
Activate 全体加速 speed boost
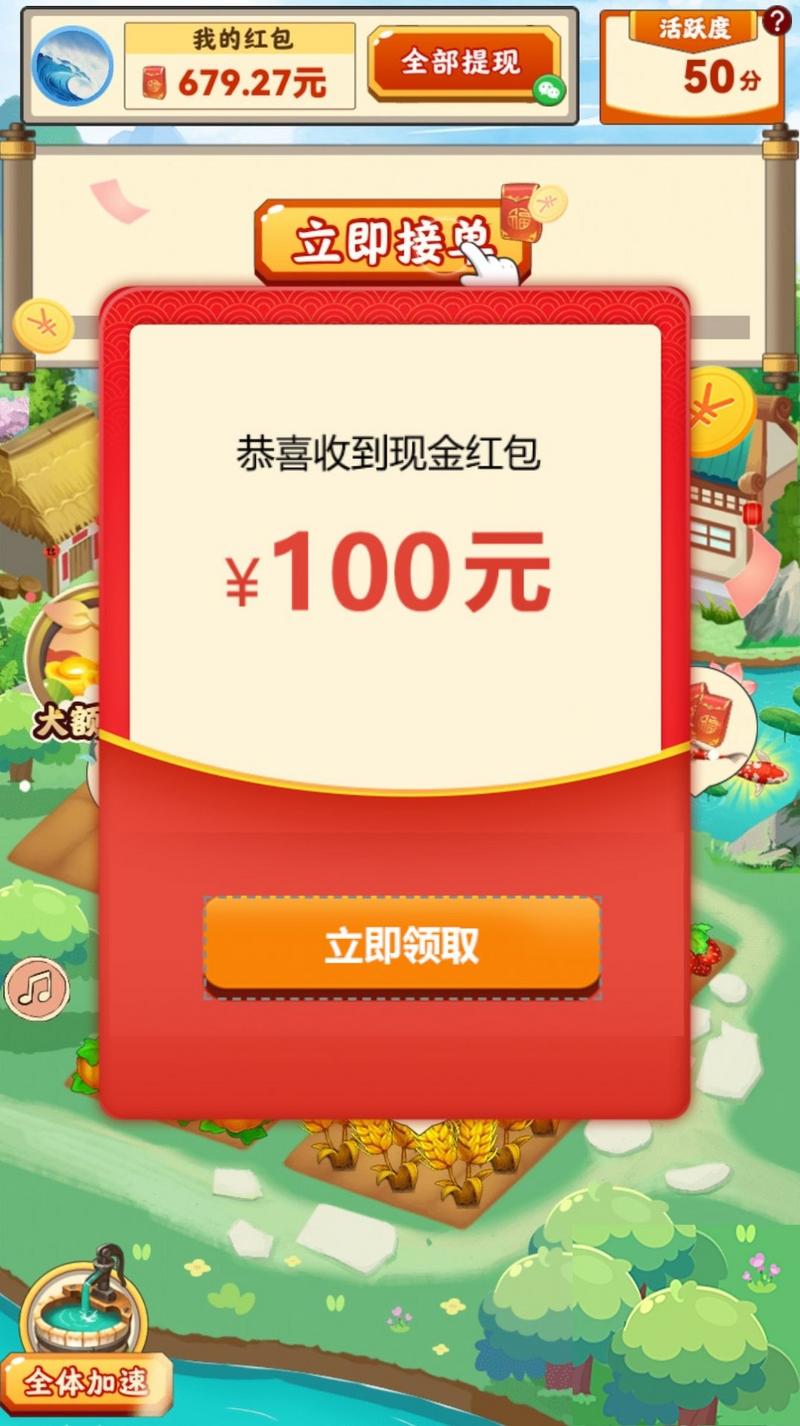coord(86,1382)
